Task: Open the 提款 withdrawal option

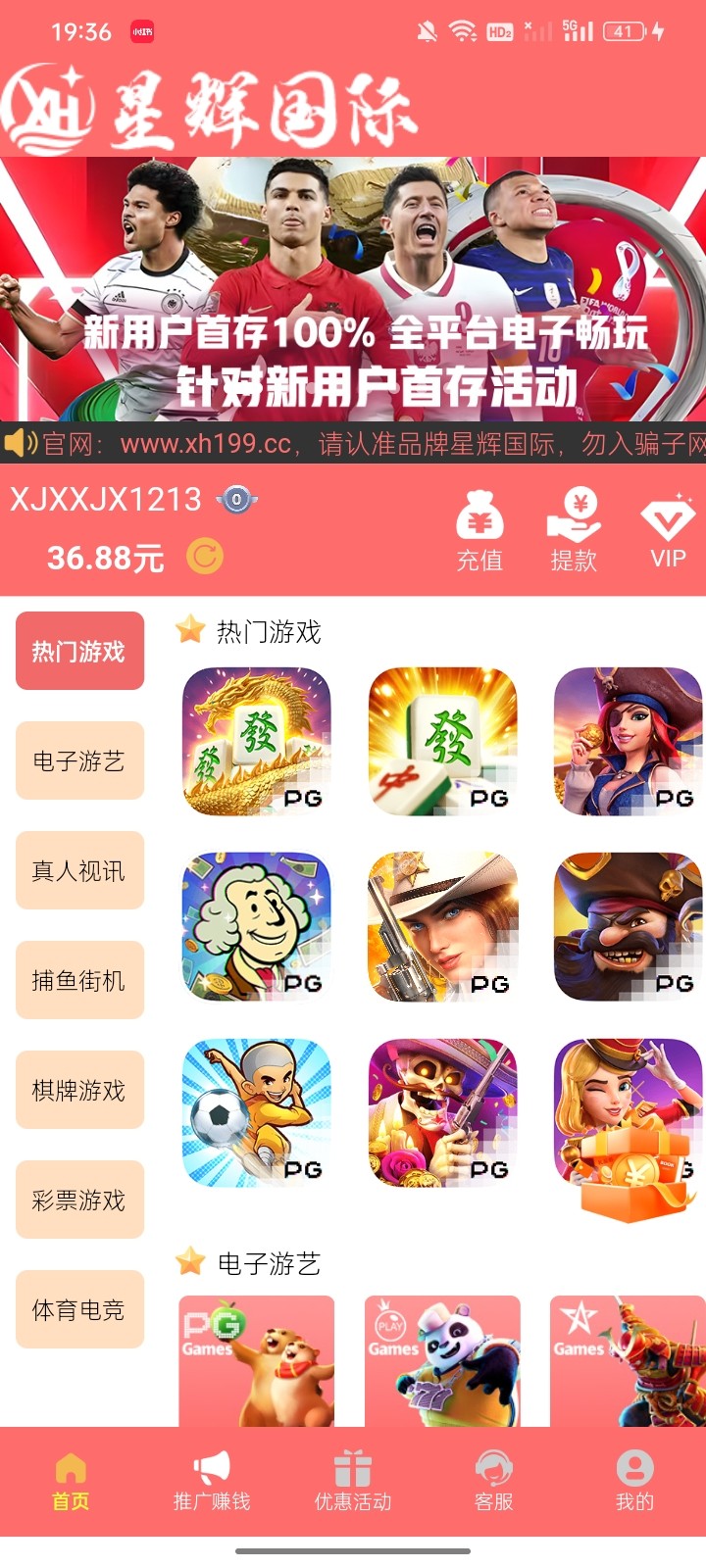Action: click(574, 530)
